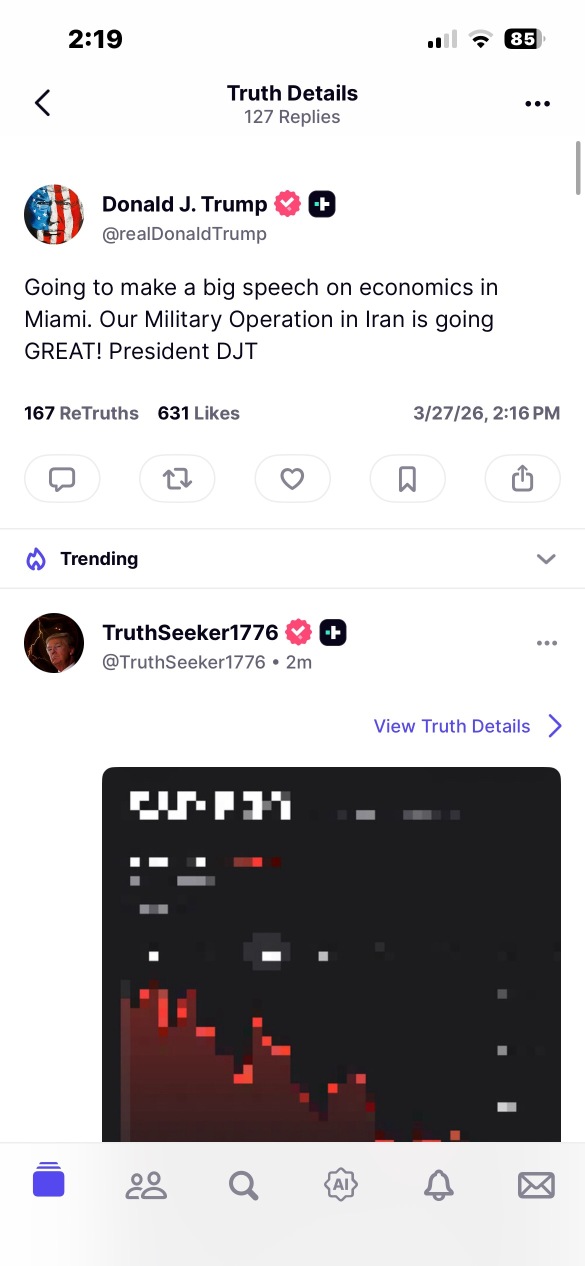
Task: Switch to the home feed tab
Action: point(49,1184)
